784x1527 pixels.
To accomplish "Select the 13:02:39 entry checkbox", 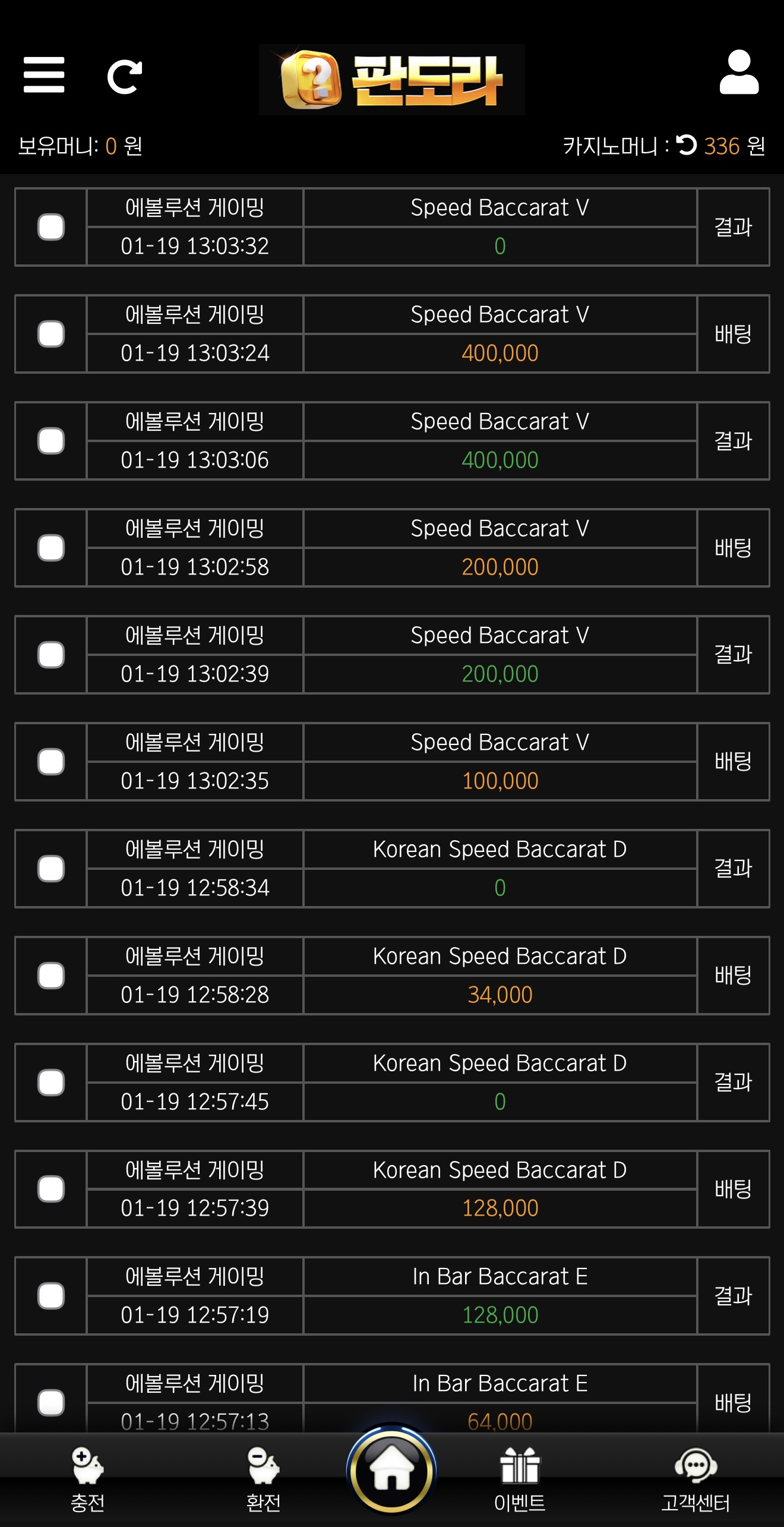I will [51, 655].
